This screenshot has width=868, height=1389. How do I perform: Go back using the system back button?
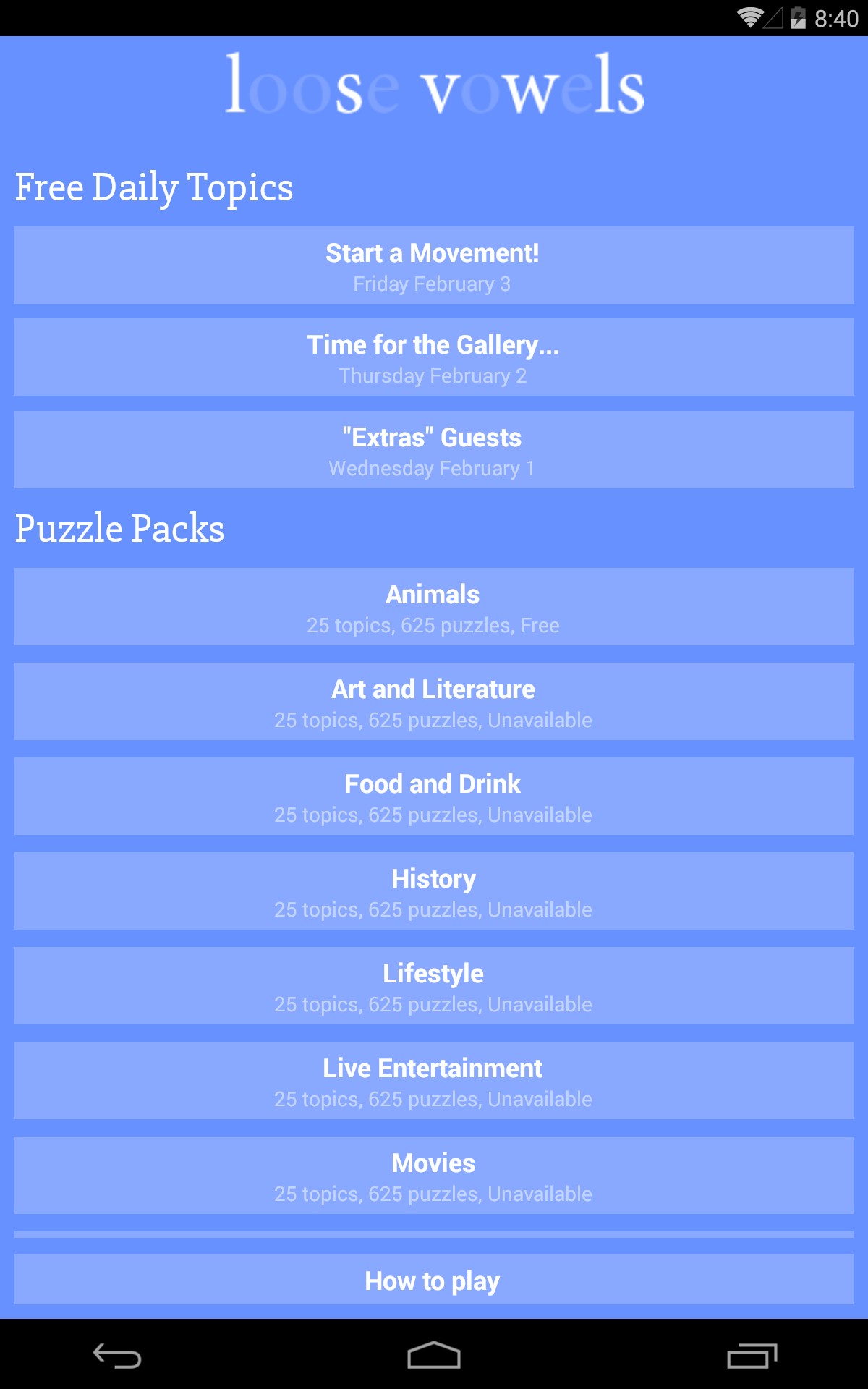click(117, 1356)
